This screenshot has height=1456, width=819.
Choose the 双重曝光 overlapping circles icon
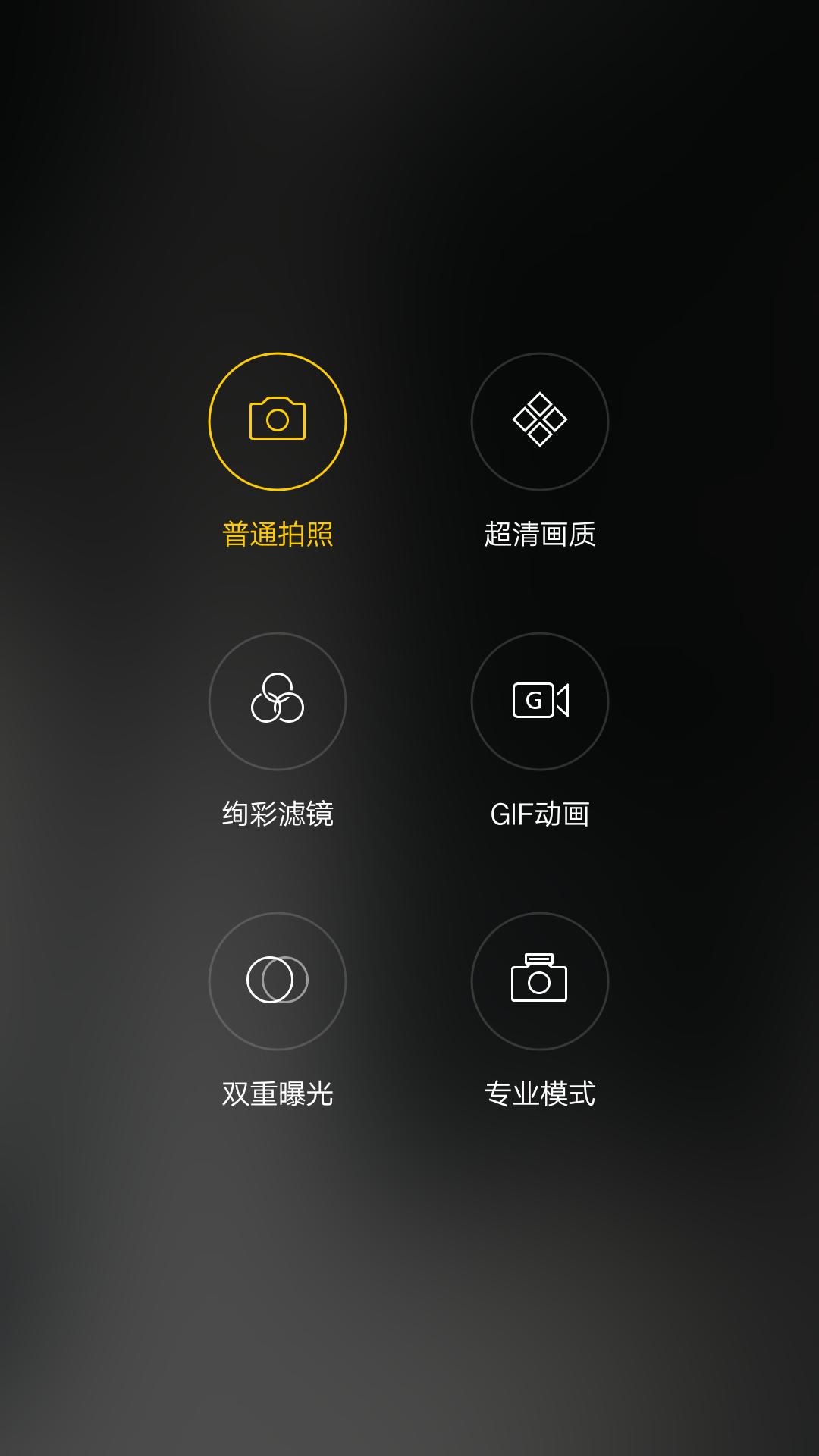278,982
